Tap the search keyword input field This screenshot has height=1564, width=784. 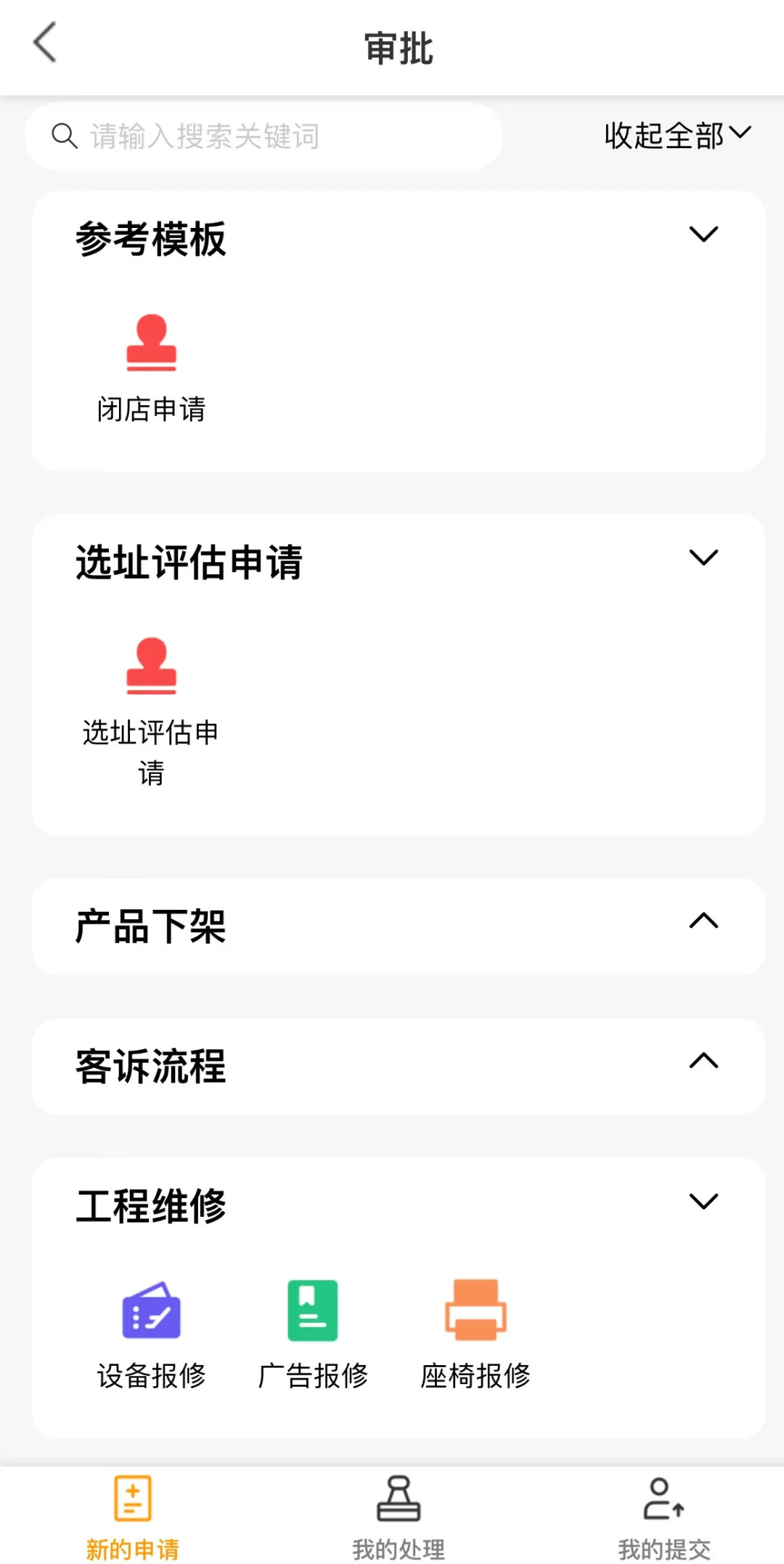[264, 137]
